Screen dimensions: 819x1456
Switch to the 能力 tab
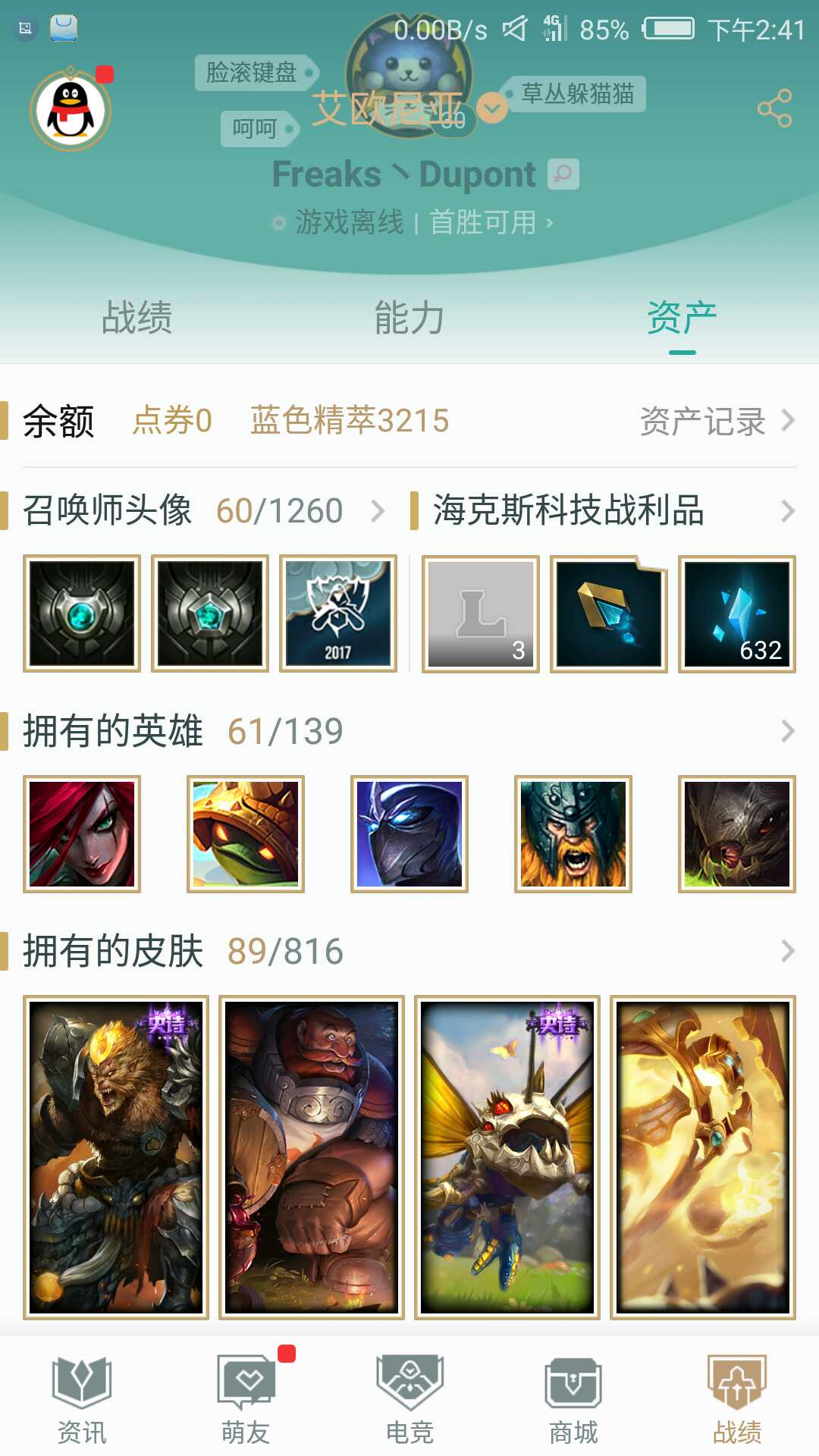[x=409, y=317]
